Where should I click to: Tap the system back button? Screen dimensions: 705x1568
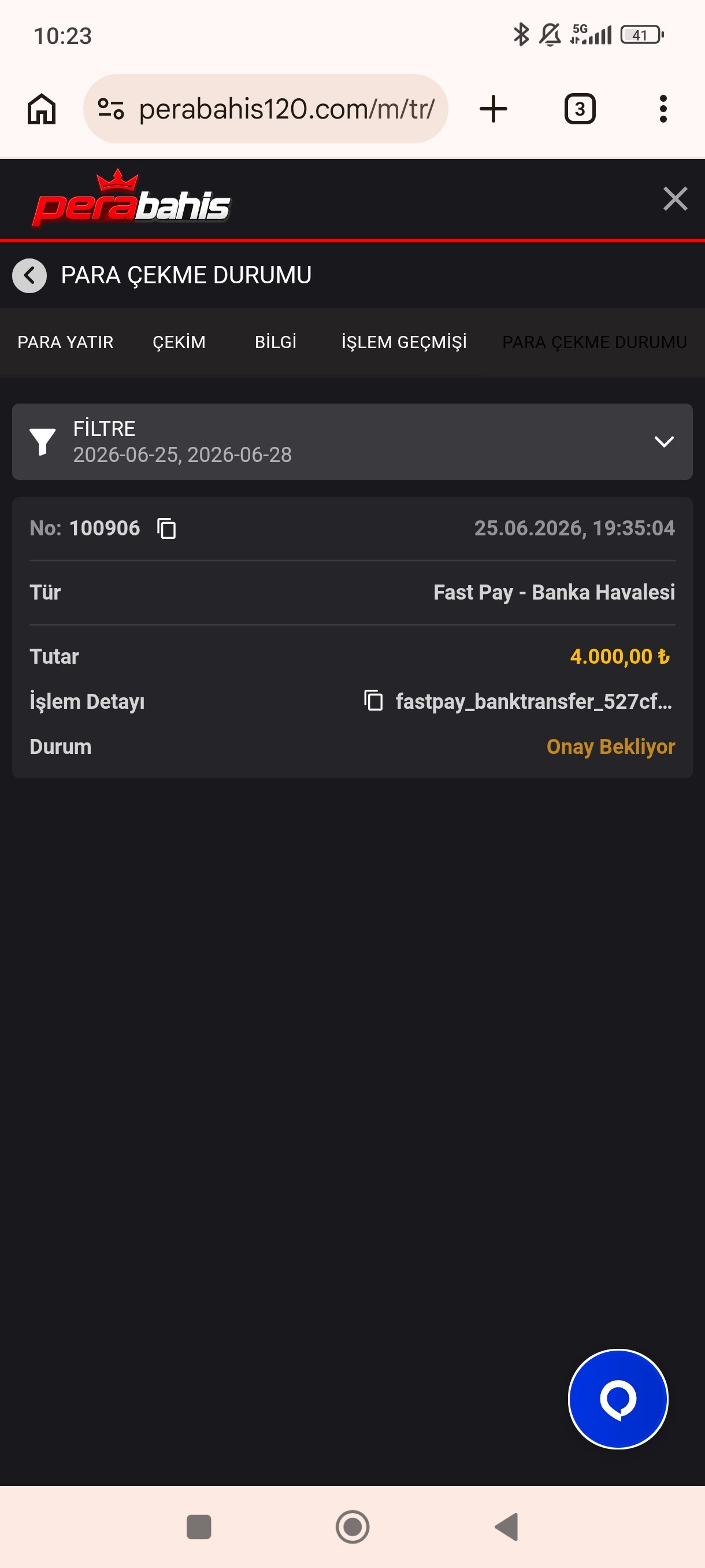point(507,1526)
